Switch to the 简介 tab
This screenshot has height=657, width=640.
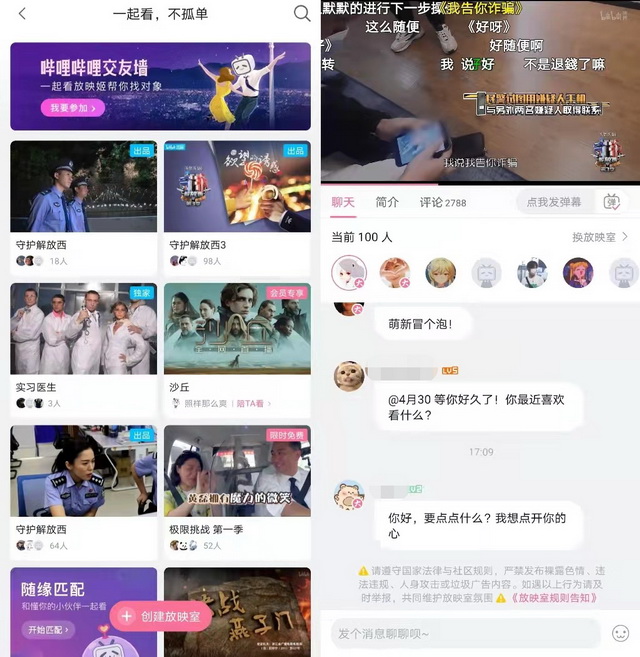click(x=387, y=202)
